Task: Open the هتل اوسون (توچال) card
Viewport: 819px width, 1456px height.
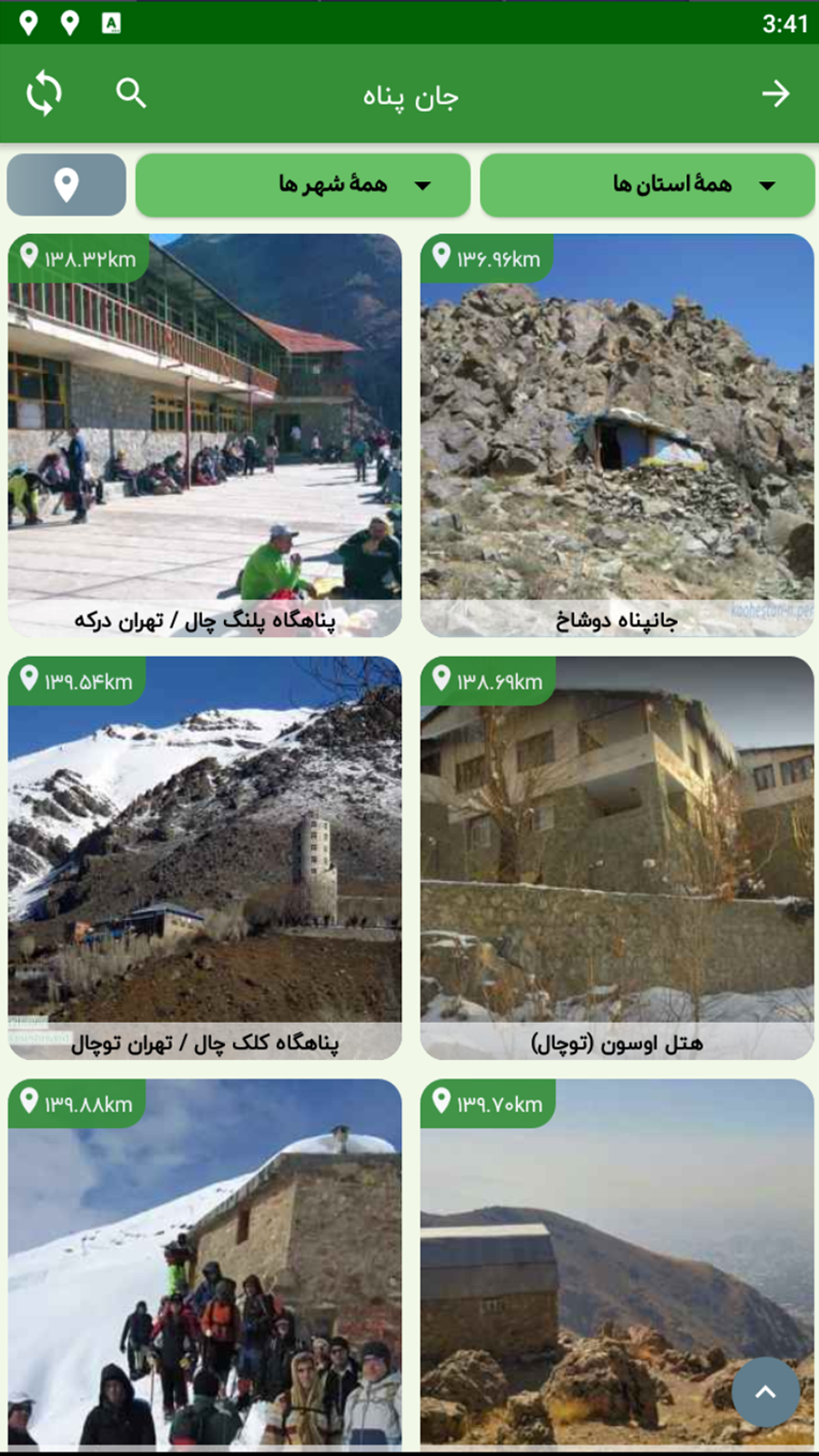Action: (x=617, y=857)
